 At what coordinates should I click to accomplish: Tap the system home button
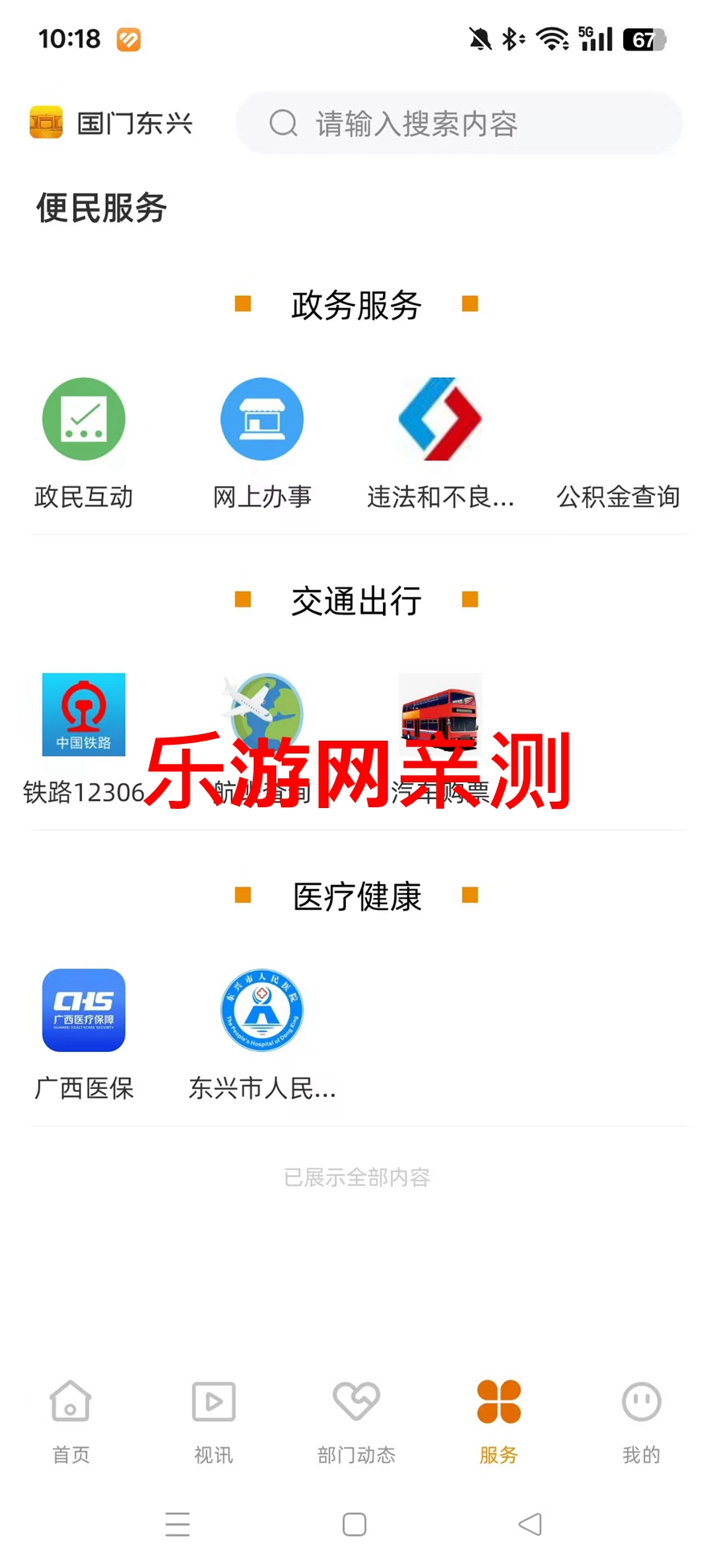click(x=354, y=1524)
